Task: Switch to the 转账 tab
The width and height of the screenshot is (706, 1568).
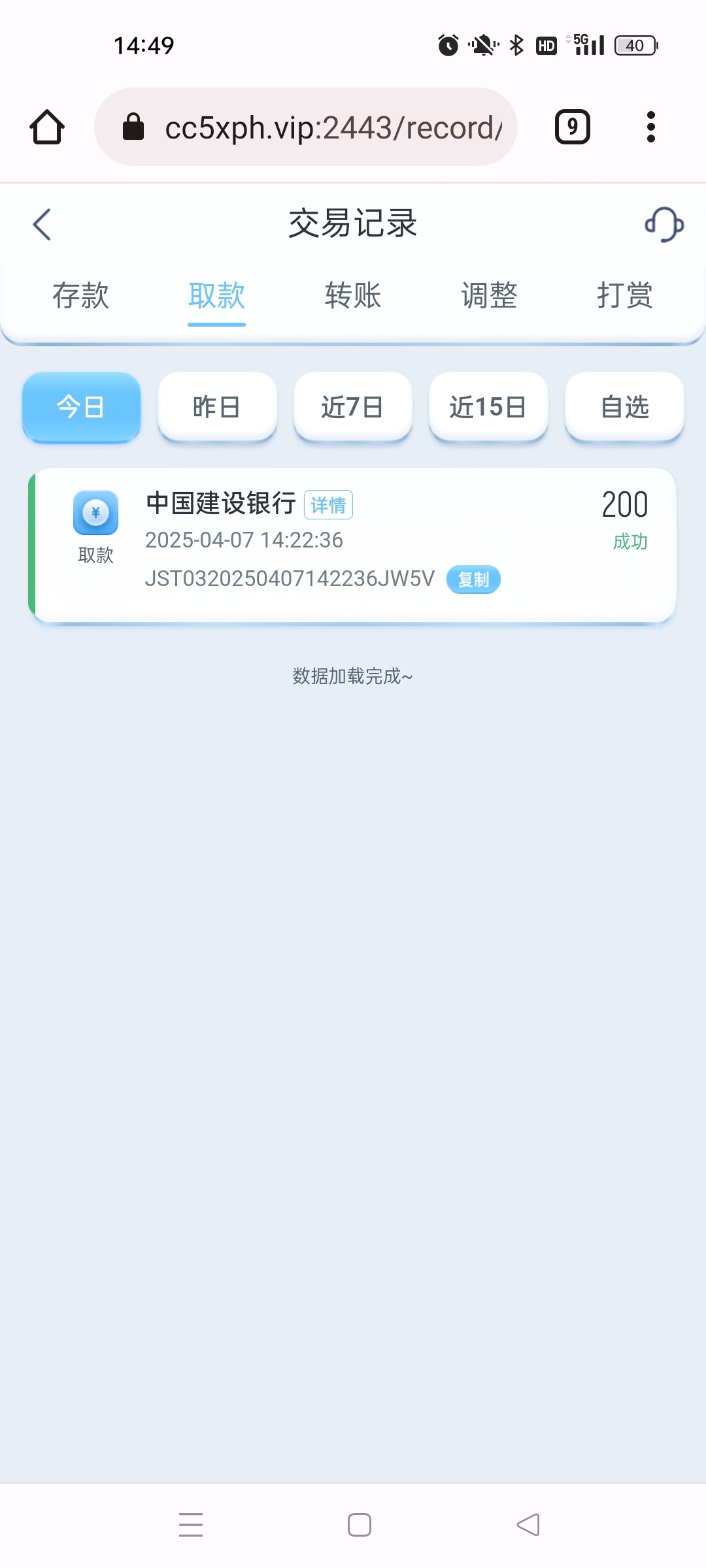Action: click(x=353, y=295)
